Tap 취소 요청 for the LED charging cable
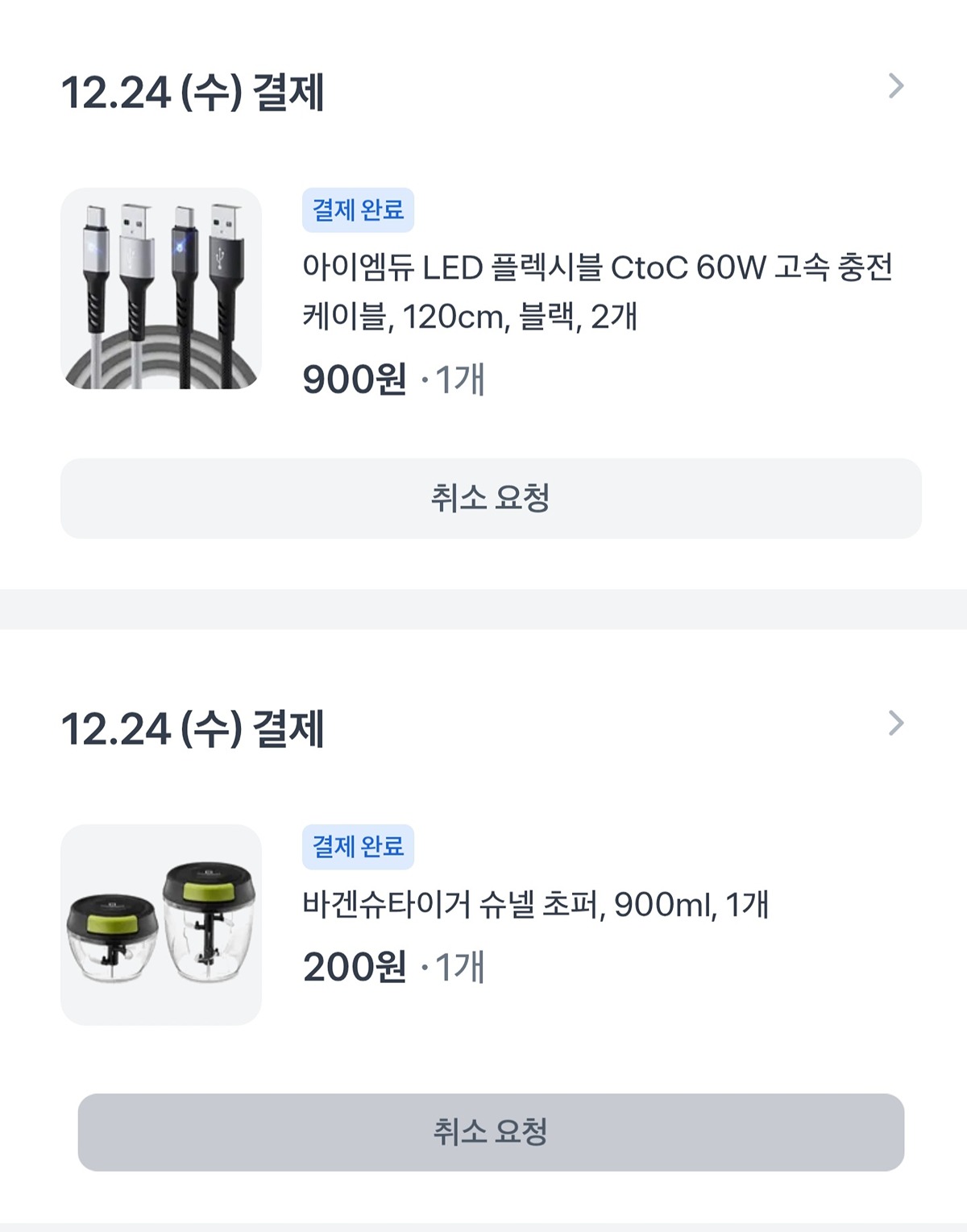 (491, 498)
